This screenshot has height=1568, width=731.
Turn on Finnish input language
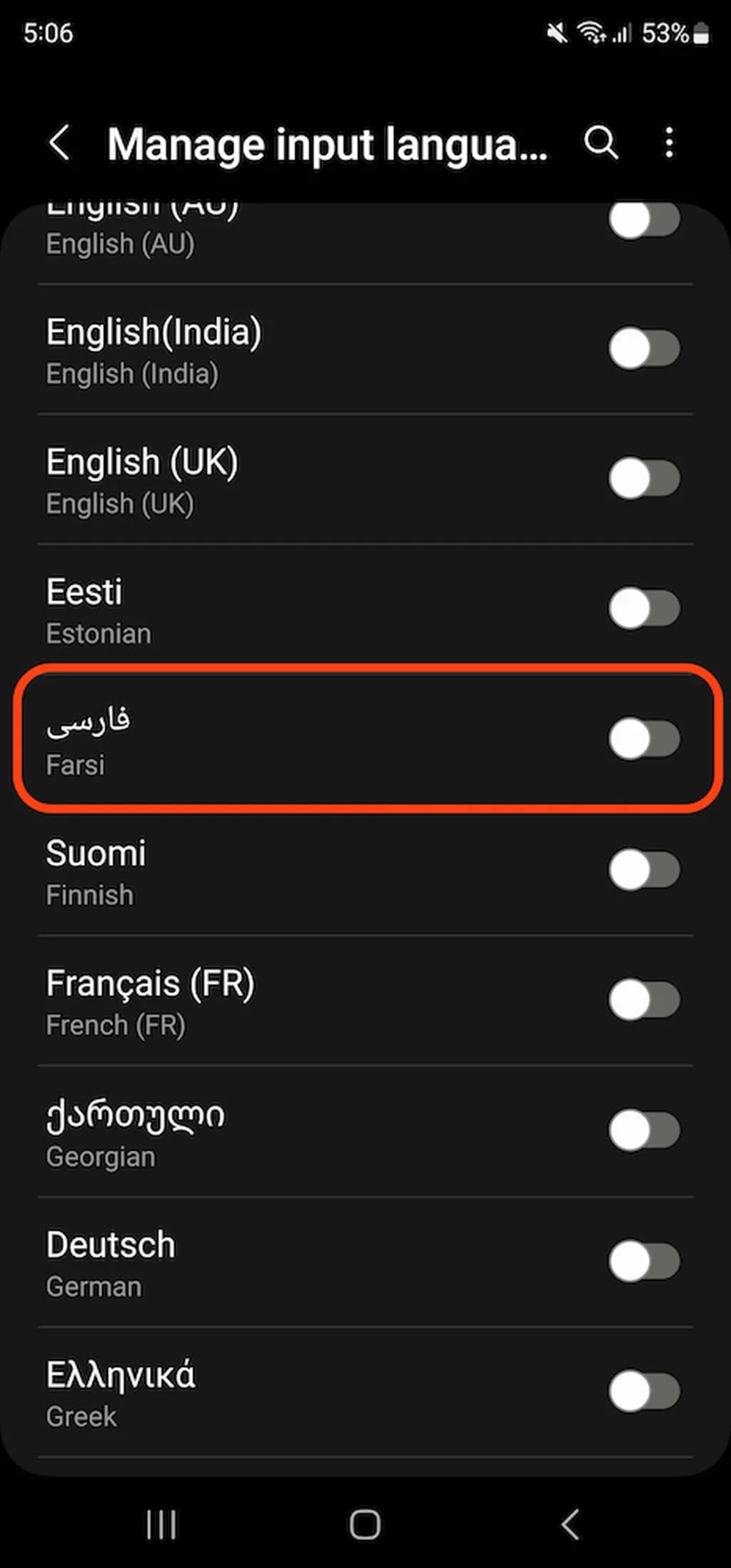point(644,869)
